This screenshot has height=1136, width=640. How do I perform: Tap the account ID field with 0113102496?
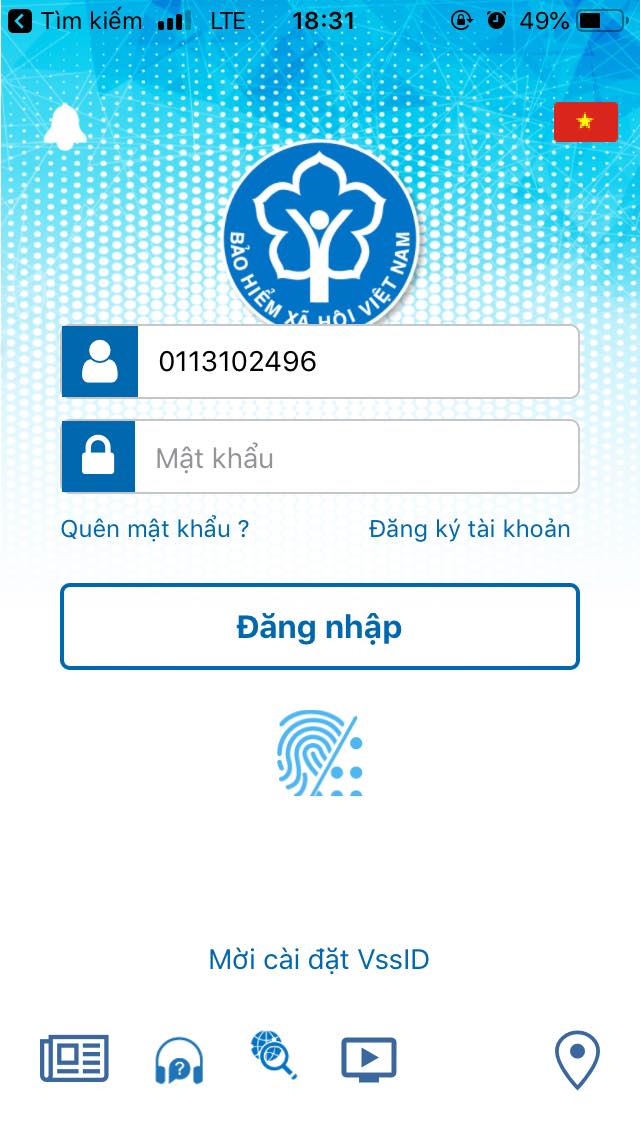coord(355,361)
